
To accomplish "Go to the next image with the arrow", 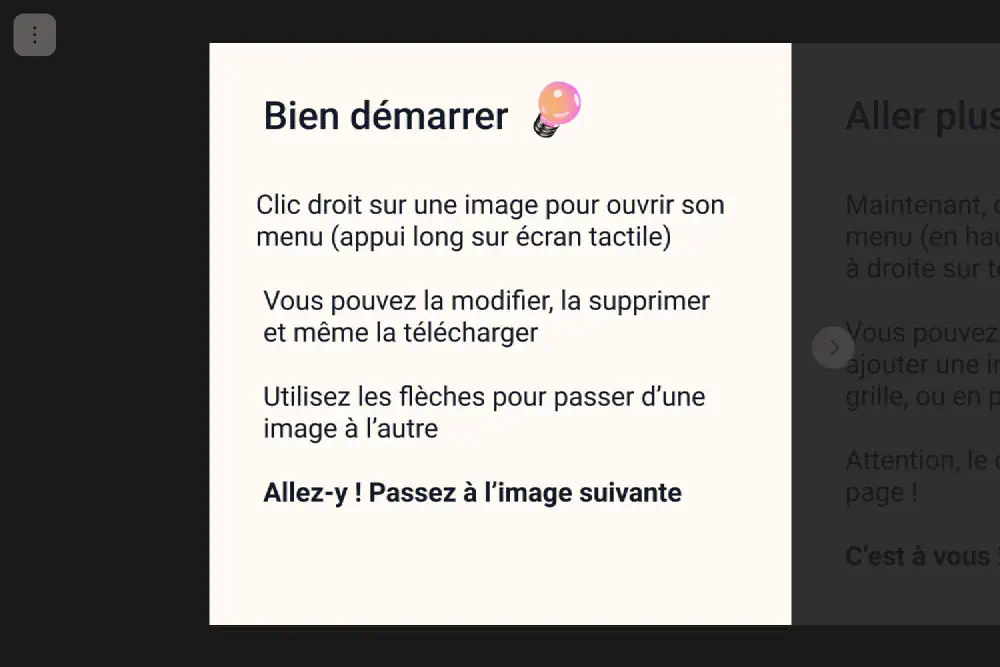I will click(833, 348).
